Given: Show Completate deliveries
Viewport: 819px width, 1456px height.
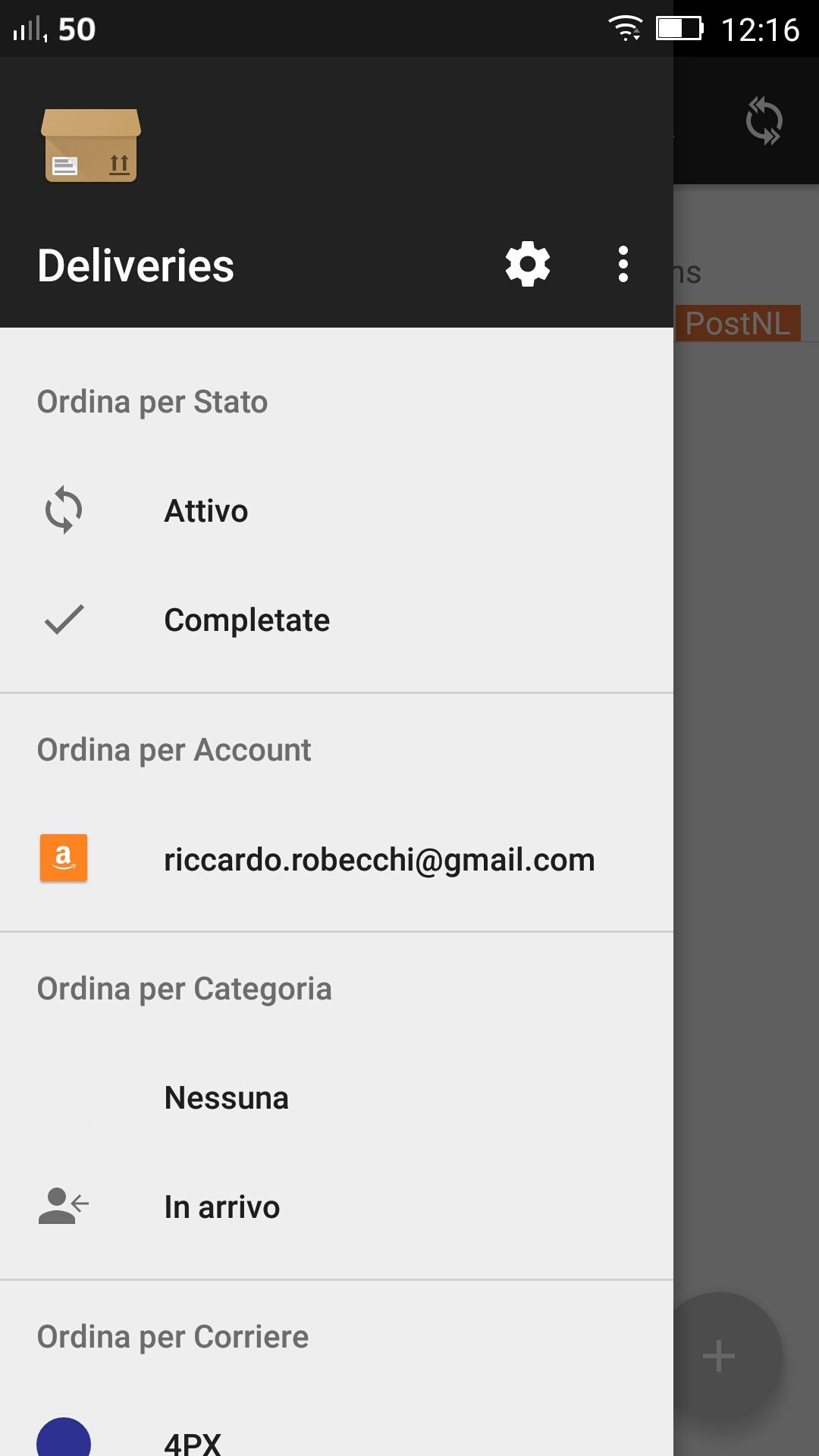Looking at the screenshot, I should (337, 620).
